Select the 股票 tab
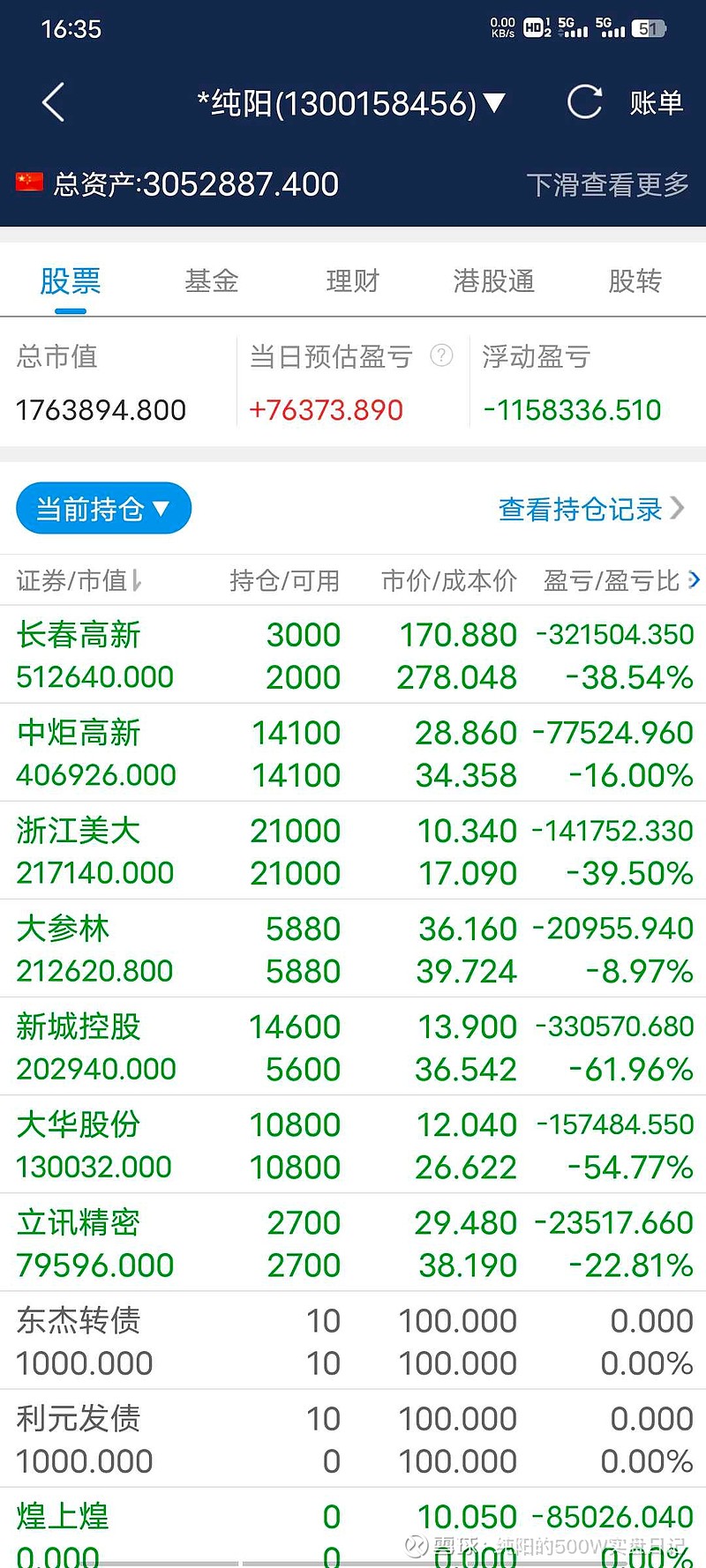 (x=71, y=281)
